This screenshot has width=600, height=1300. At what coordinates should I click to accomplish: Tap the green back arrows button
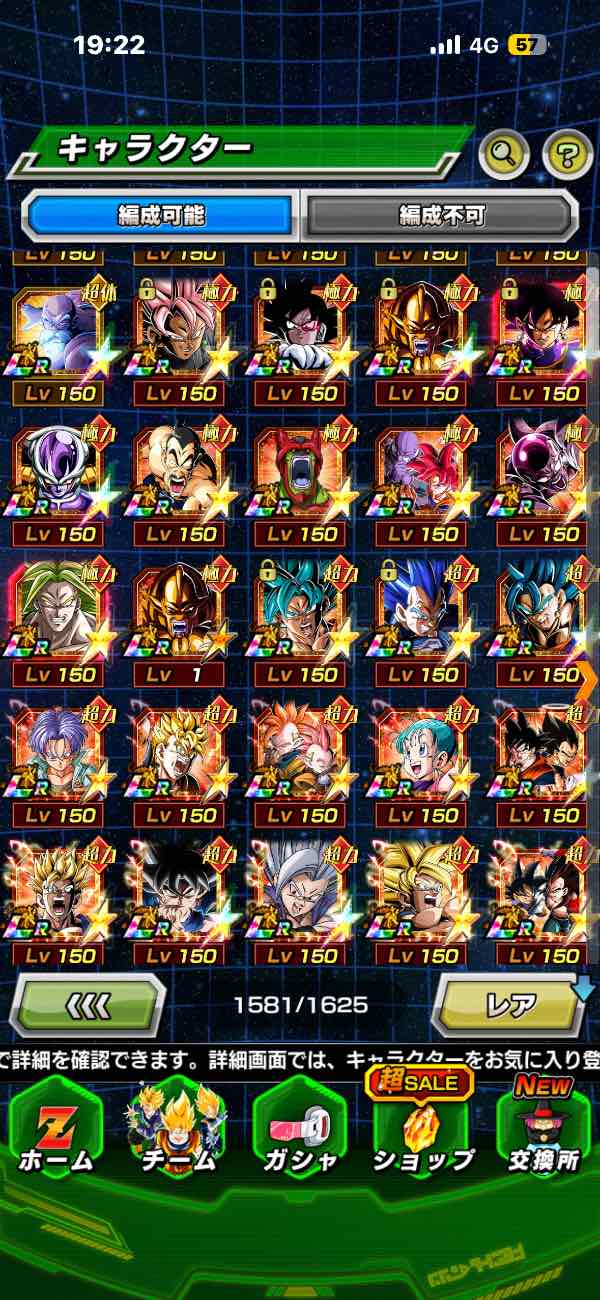pos(87,1004)
